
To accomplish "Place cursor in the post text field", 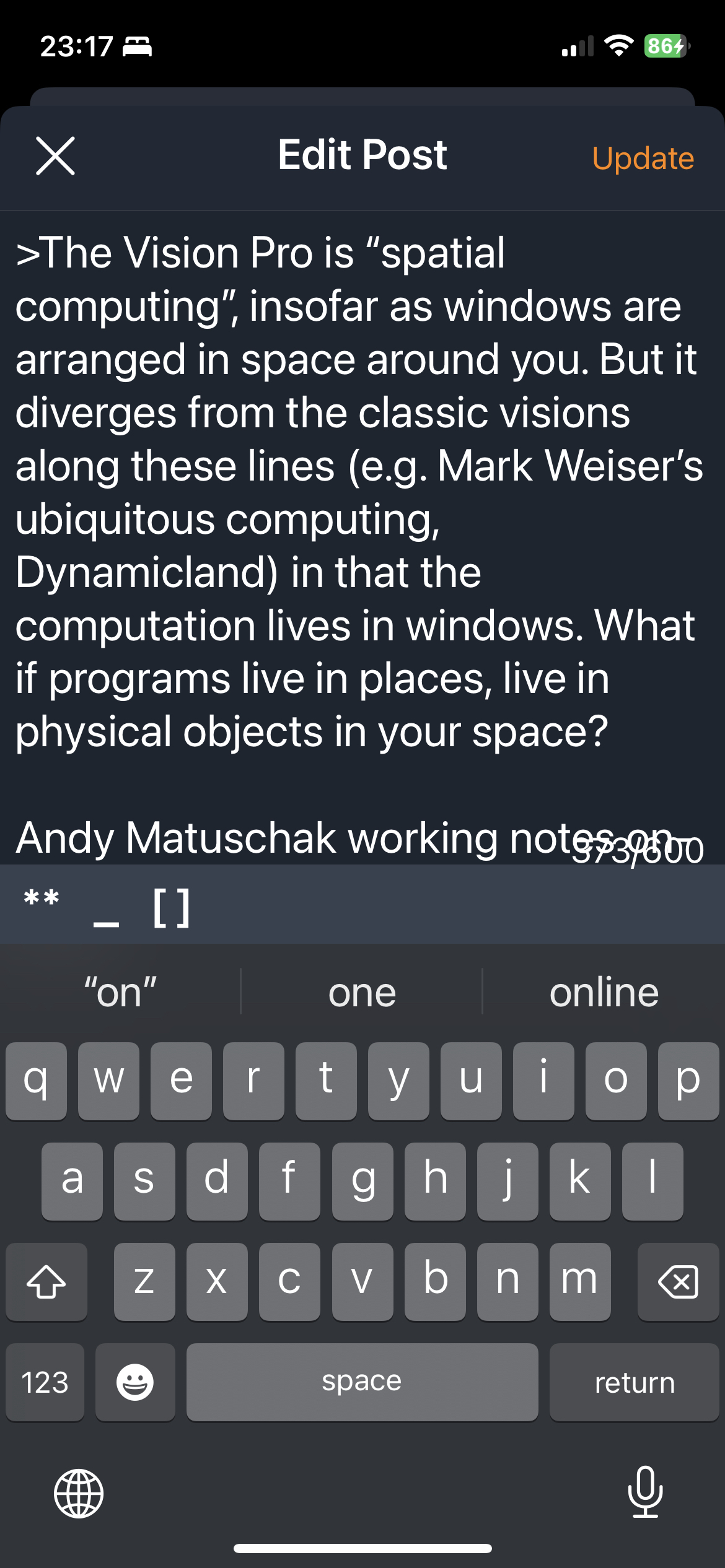I will (359, 495).
